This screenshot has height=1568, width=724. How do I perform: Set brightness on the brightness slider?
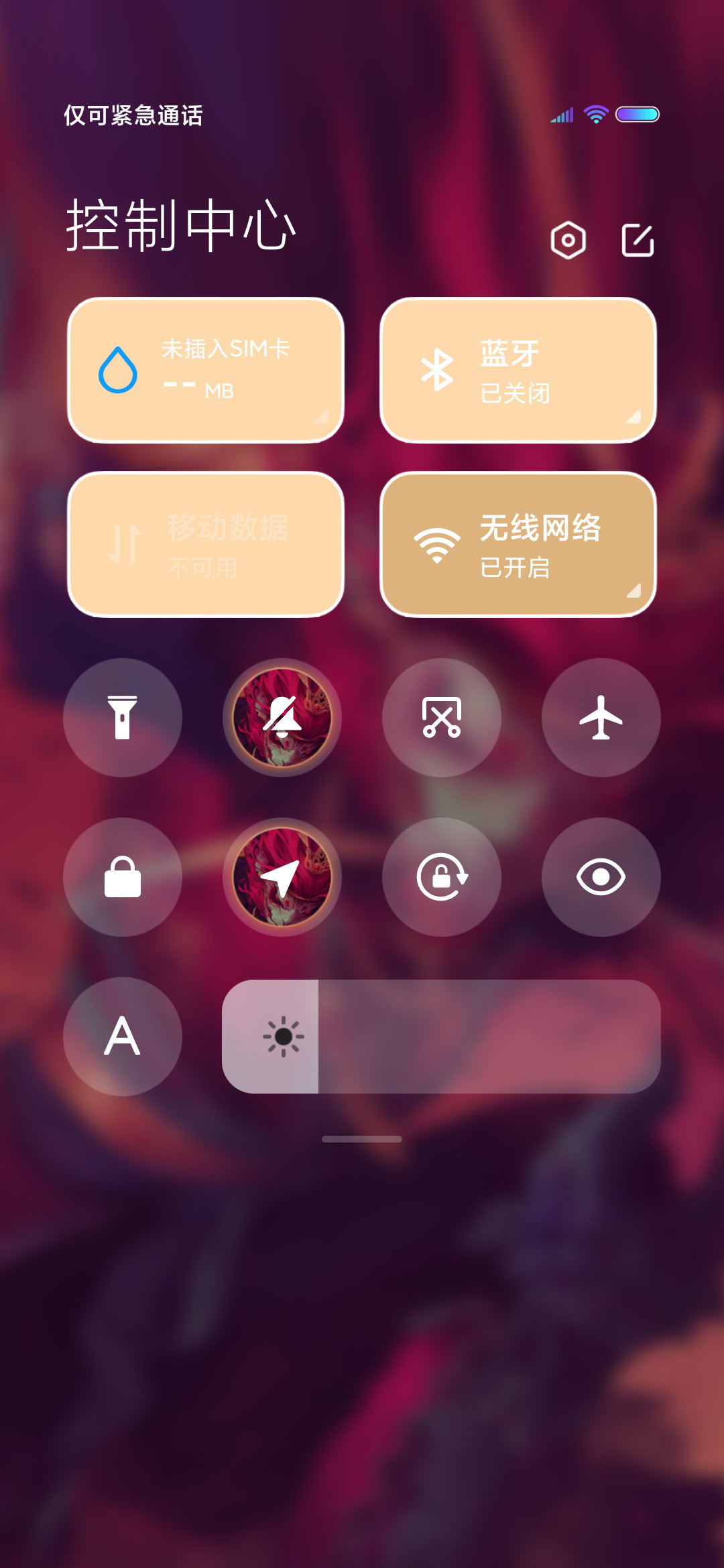click(x=441, y=1037)
